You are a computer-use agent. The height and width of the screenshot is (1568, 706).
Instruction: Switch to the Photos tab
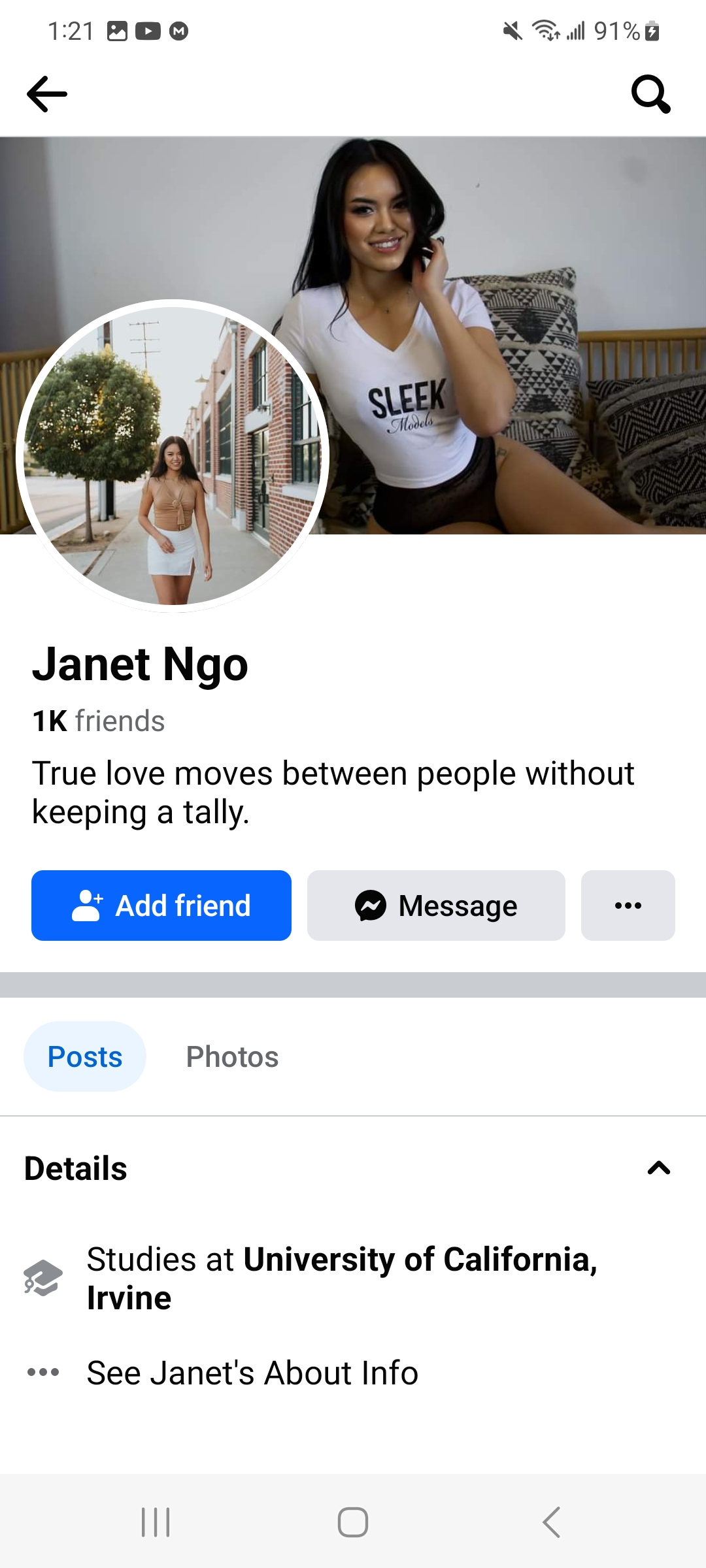[x=232, y=1056]
